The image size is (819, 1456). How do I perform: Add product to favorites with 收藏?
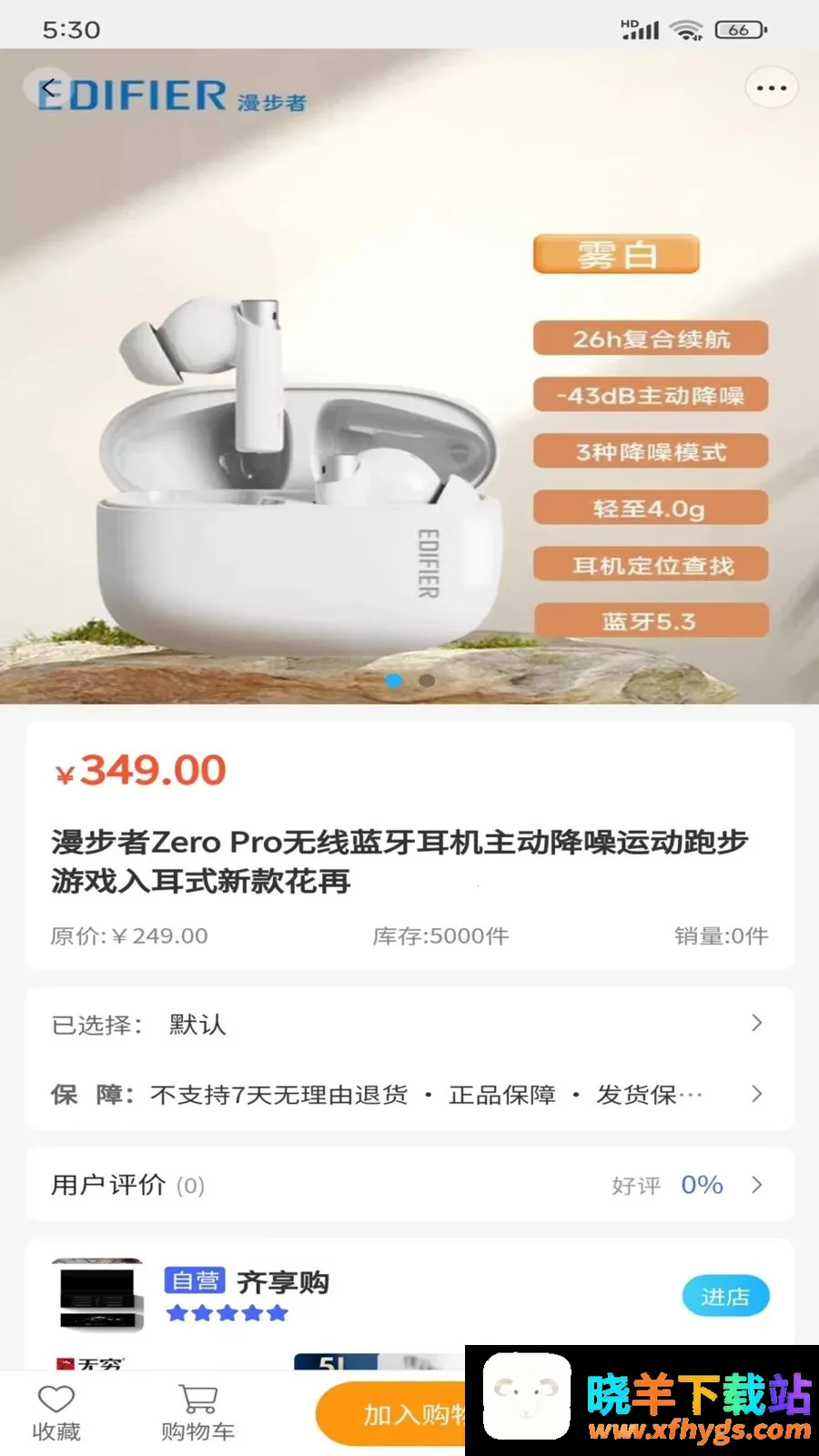[x=56, y=1412]
